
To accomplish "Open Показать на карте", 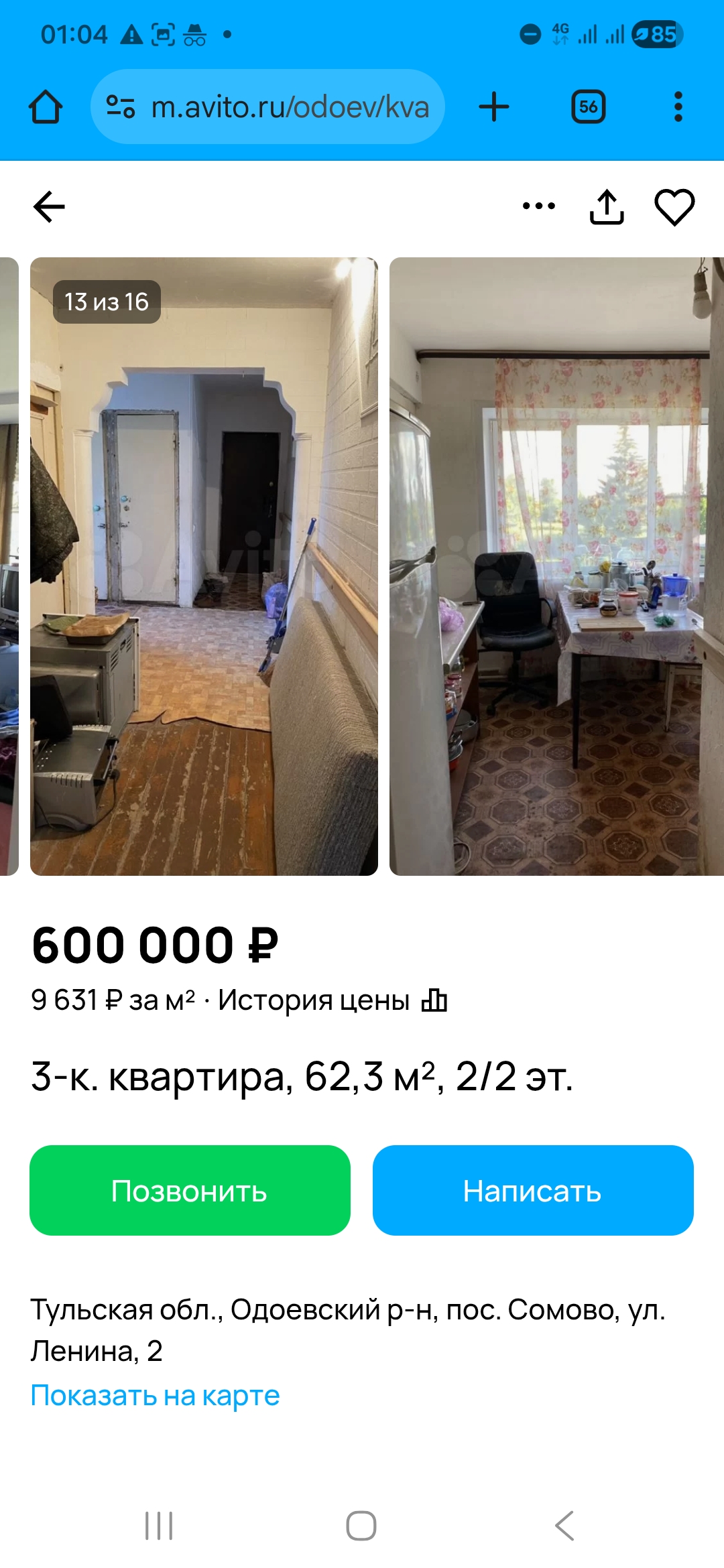I will (x=155, y=1395).
